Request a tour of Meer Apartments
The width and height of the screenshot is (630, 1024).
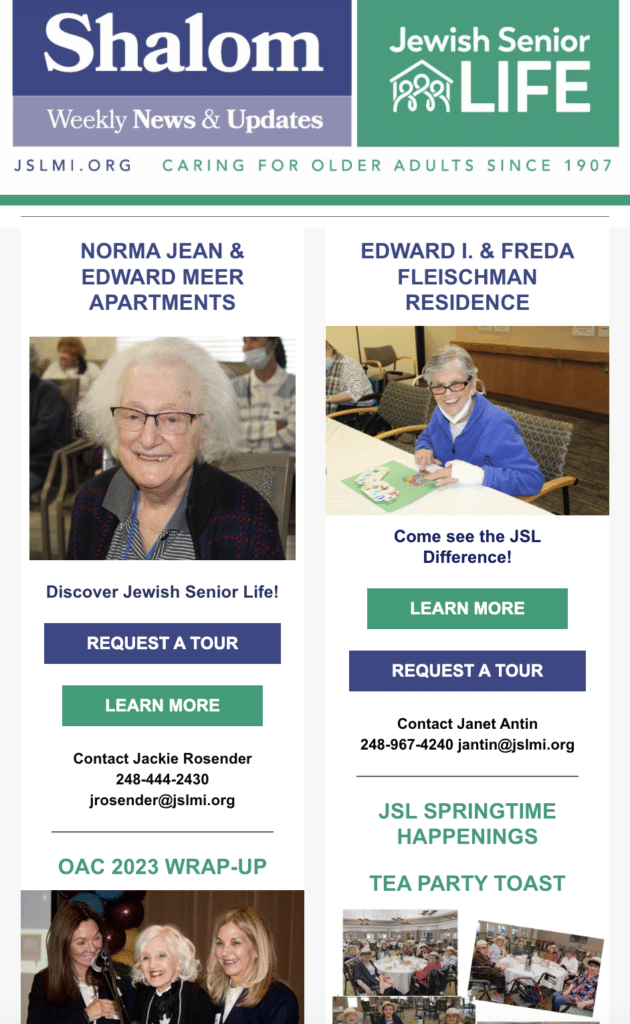pyautogui.click(x=162, y=643)
